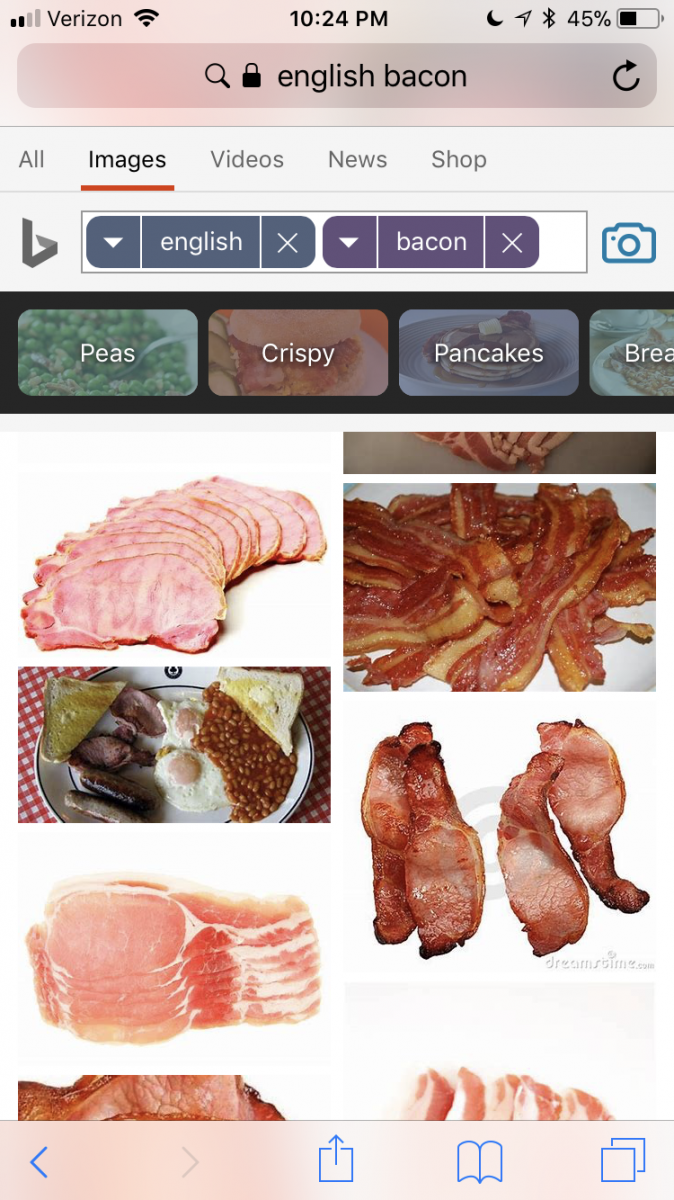This screenshot has height=1200, width=674.
Task: Open the English breakfast plate image
Action: [174, 745]
